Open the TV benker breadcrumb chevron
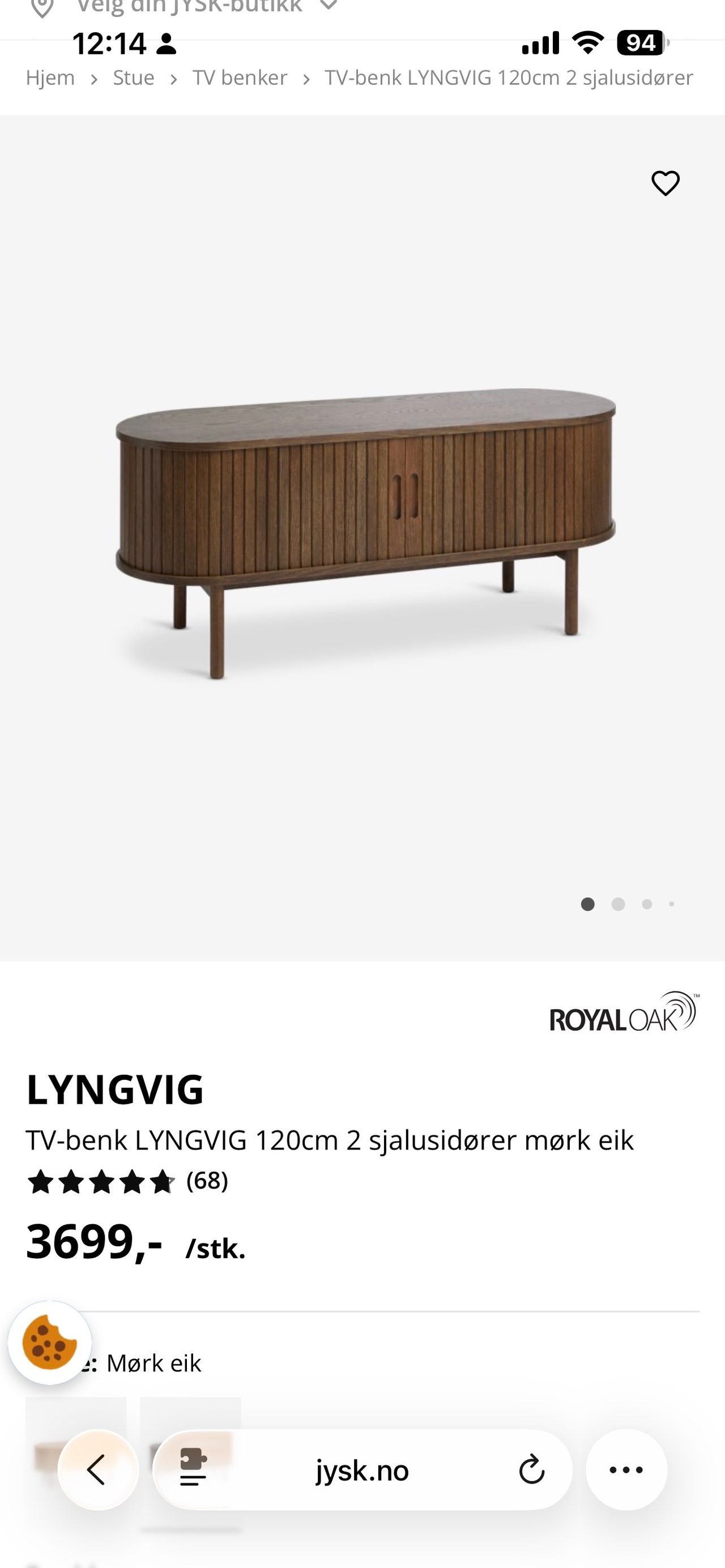725x1568 pixels. (x=306, y=78)
